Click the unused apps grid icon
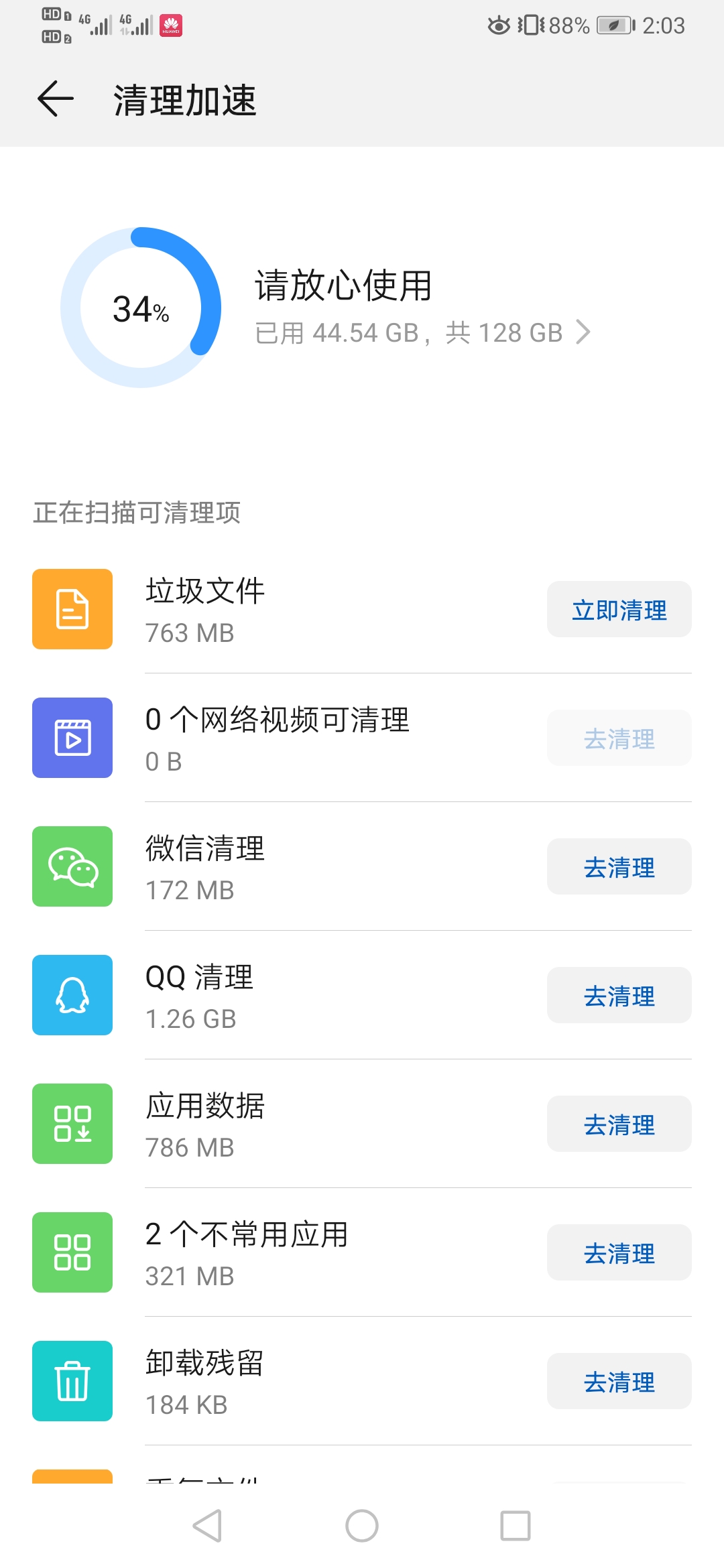Screen dimensions: 724x1568 pyautogui.click(x=72, y=1252)
